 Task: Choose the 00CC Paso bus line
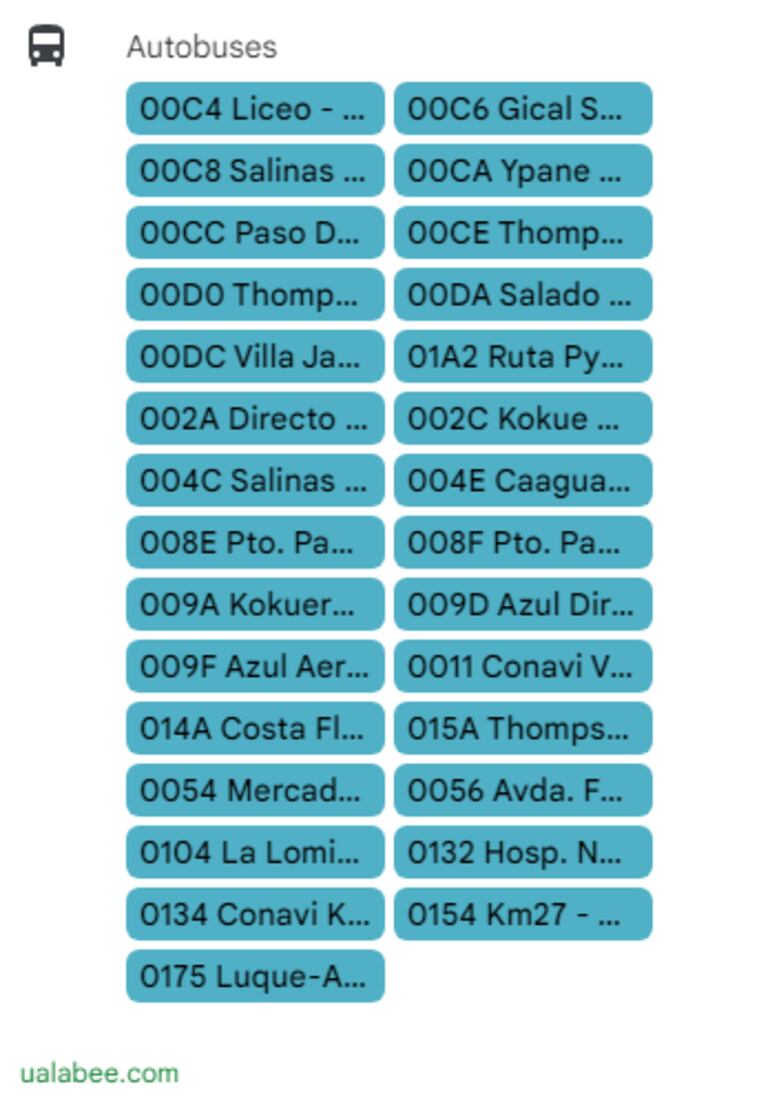tap(255, 232)
